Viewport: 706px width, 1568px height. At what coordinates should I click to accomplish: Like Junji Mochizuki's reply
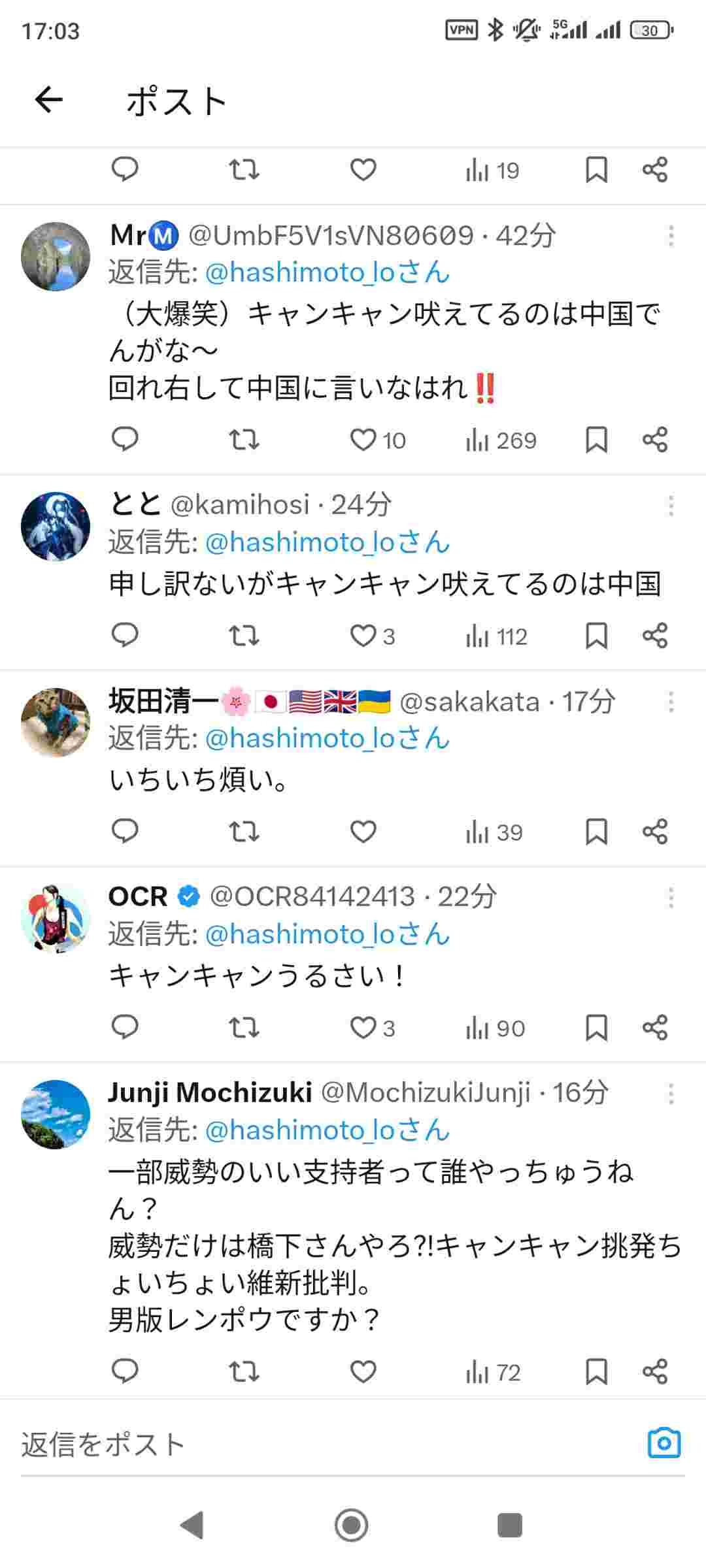[363, 1371]
